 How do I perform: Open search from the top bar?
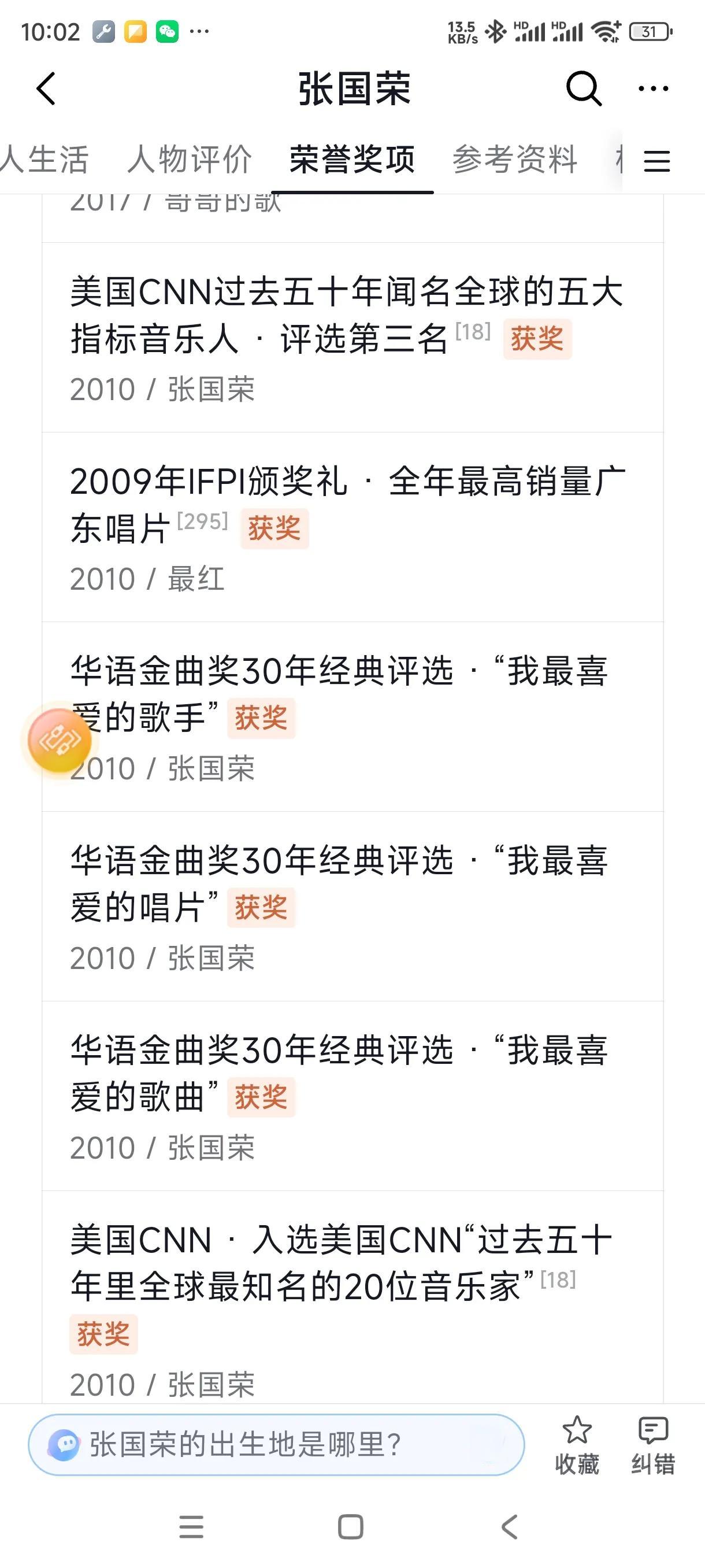coord(583,89)
